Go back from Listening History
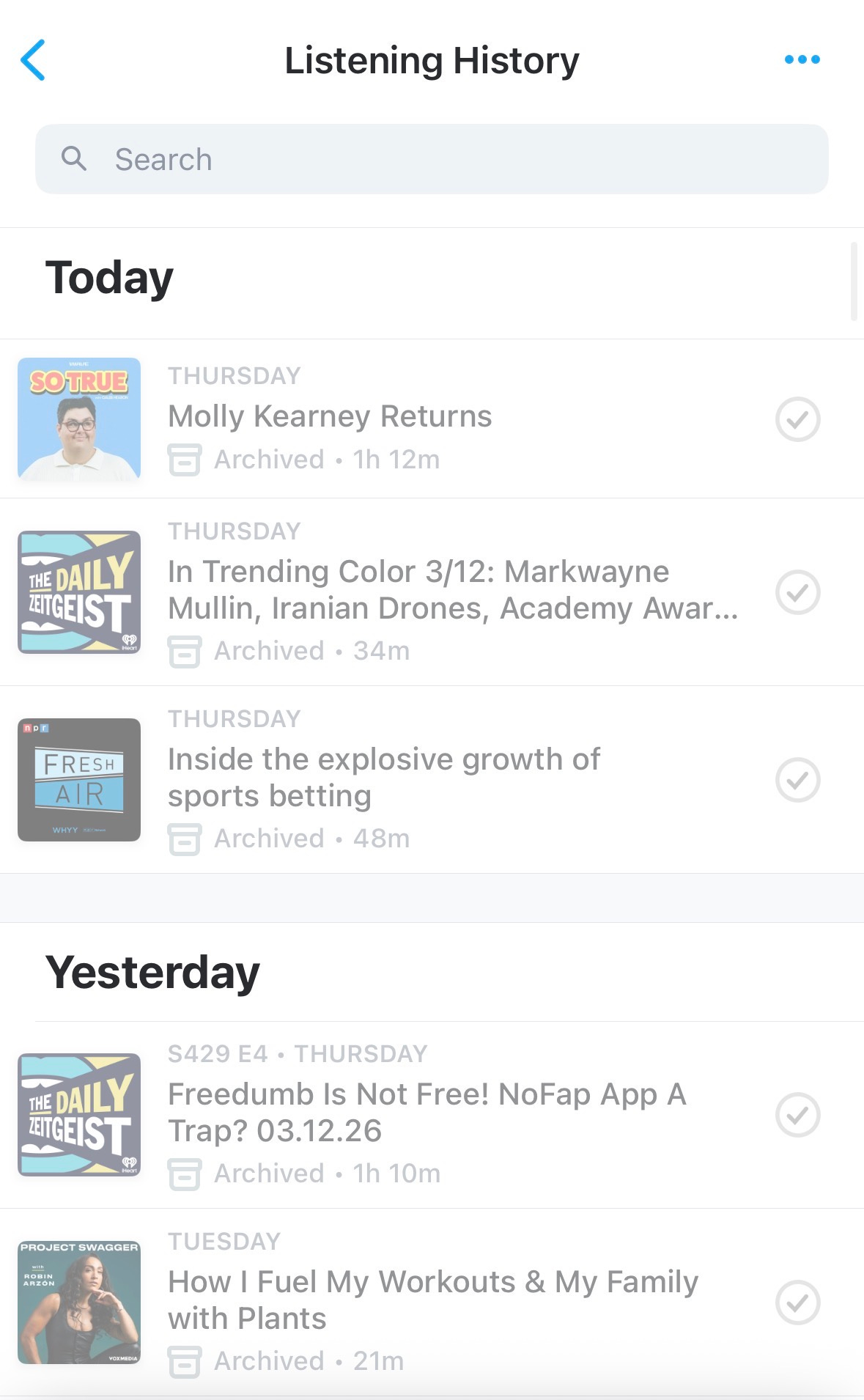This screenshot has width=864, height=1400. coord(34,60)
